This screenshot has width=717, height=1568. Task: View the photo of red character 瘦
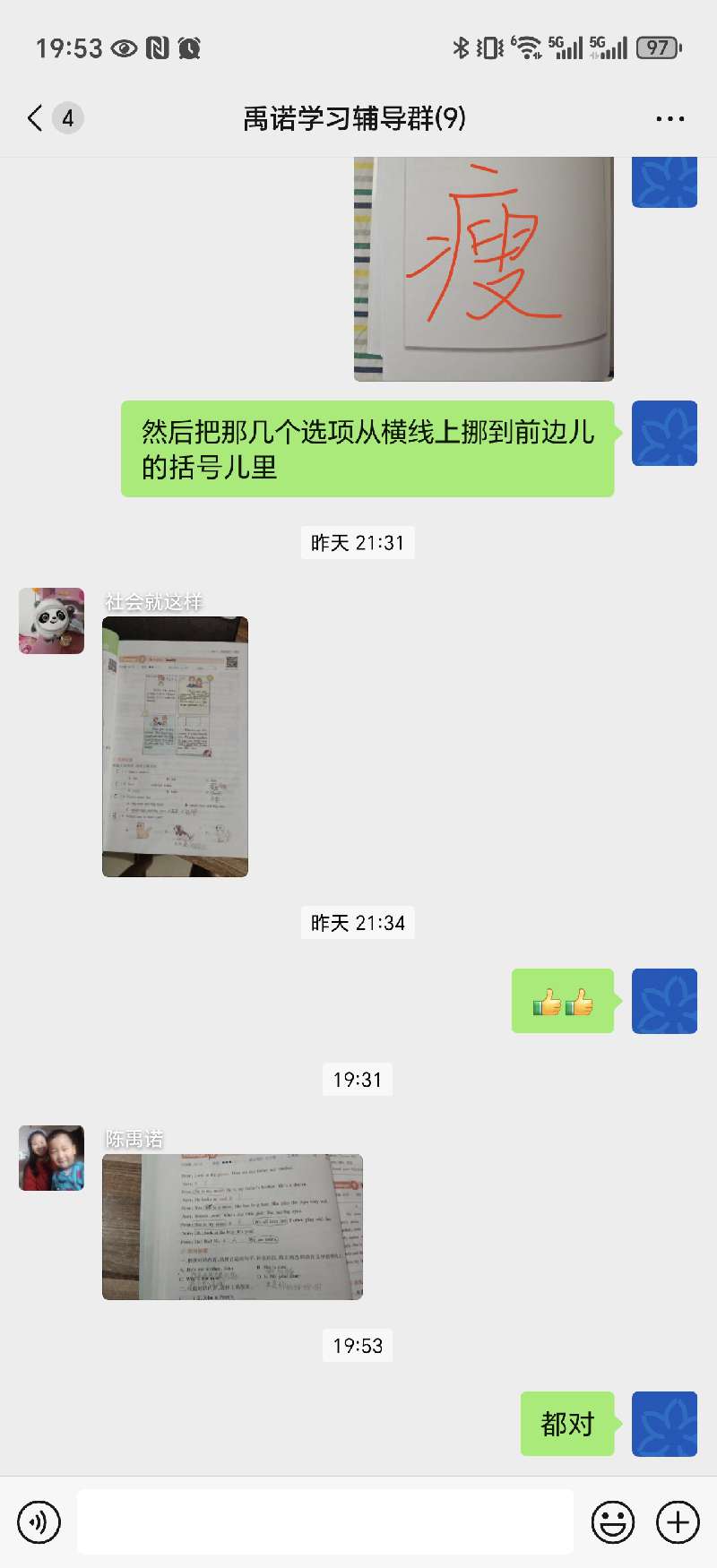[x=484, y=269]
